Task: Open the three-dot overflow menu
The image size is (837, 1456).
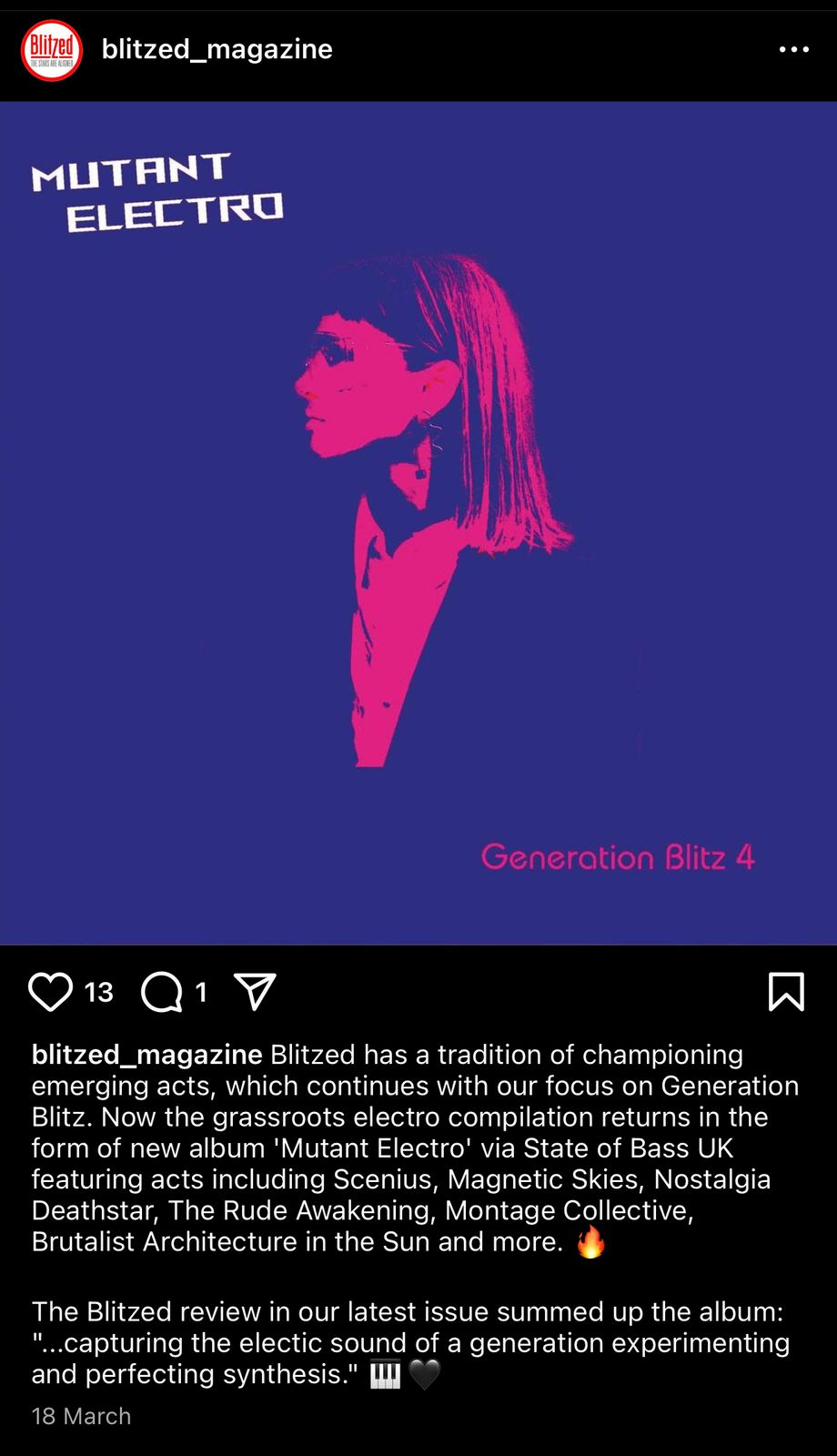Action: pos(793,50)
